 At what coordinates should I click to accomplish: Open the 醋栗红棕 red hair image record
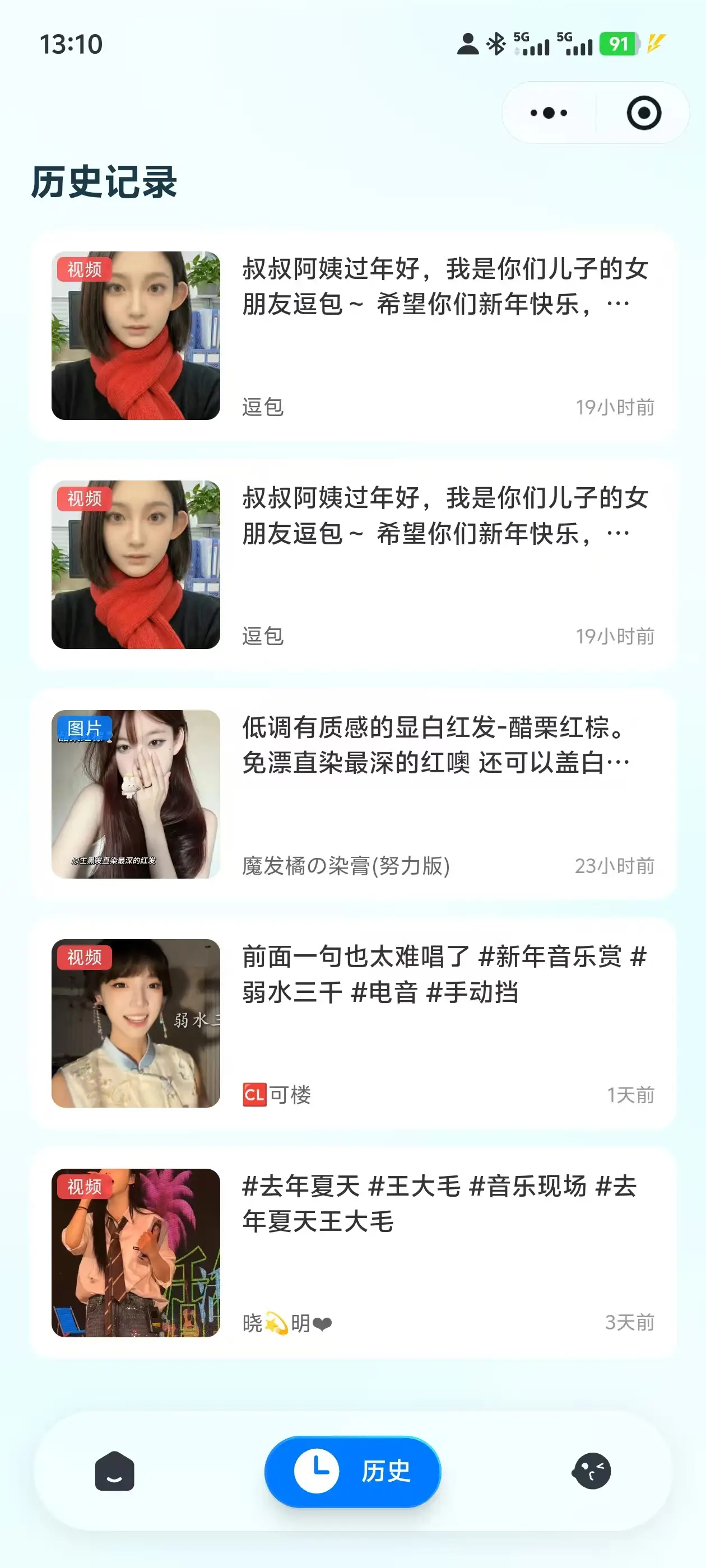tap(354, 794)
